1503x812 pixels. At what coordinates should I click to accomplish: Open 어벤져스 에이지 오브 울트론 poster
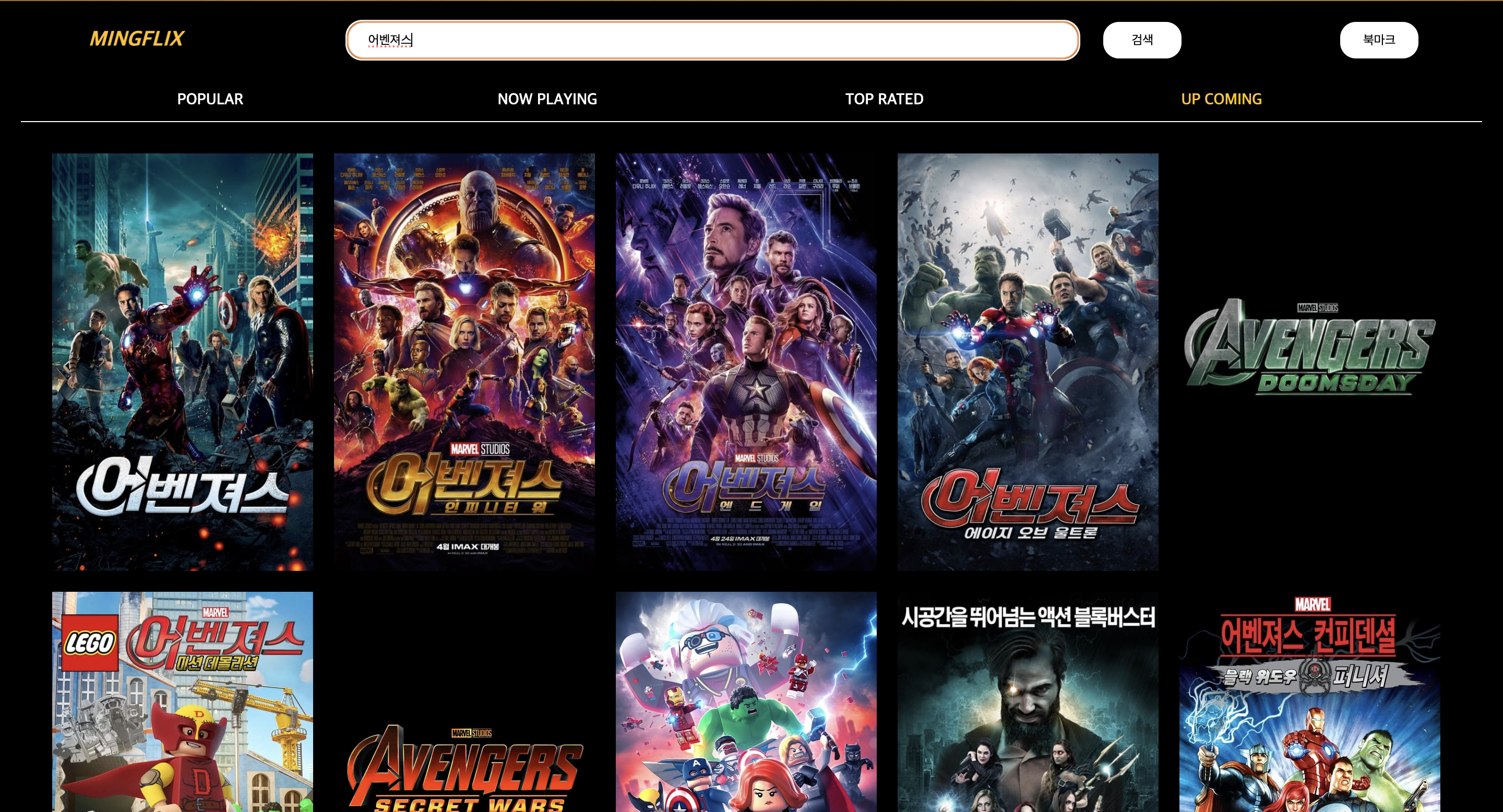click(x=1028, y=362)
